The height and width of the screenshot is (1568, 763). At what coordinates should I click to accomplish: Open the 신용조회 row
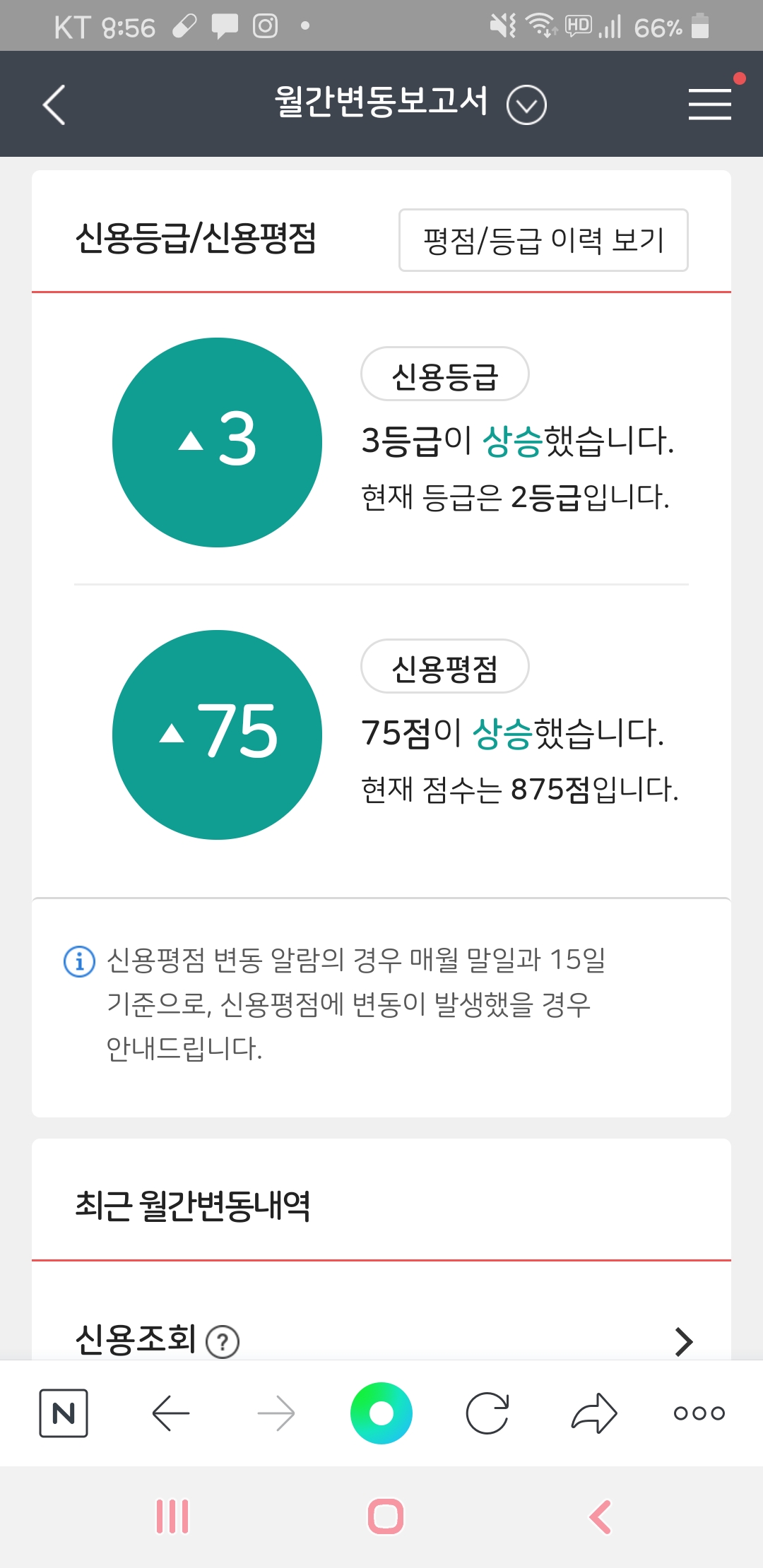tap(381, 1338)
